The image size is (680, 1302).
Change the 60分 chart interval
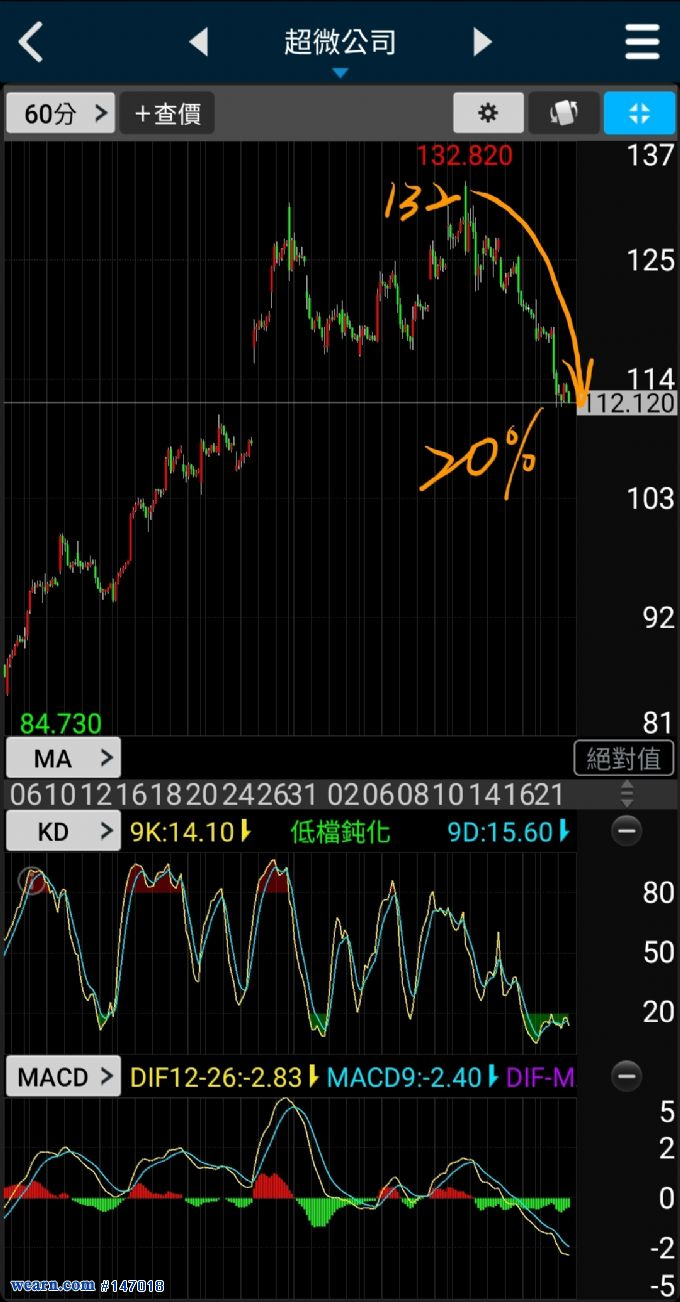point(60,114)
